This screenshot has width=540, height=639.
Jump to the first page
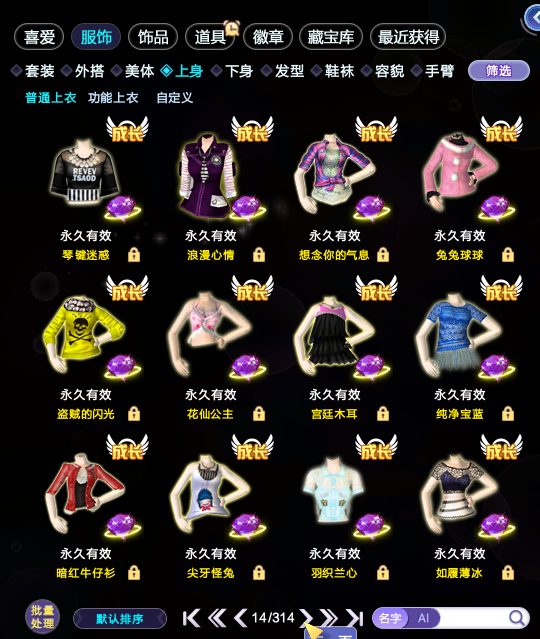point(191,618)
